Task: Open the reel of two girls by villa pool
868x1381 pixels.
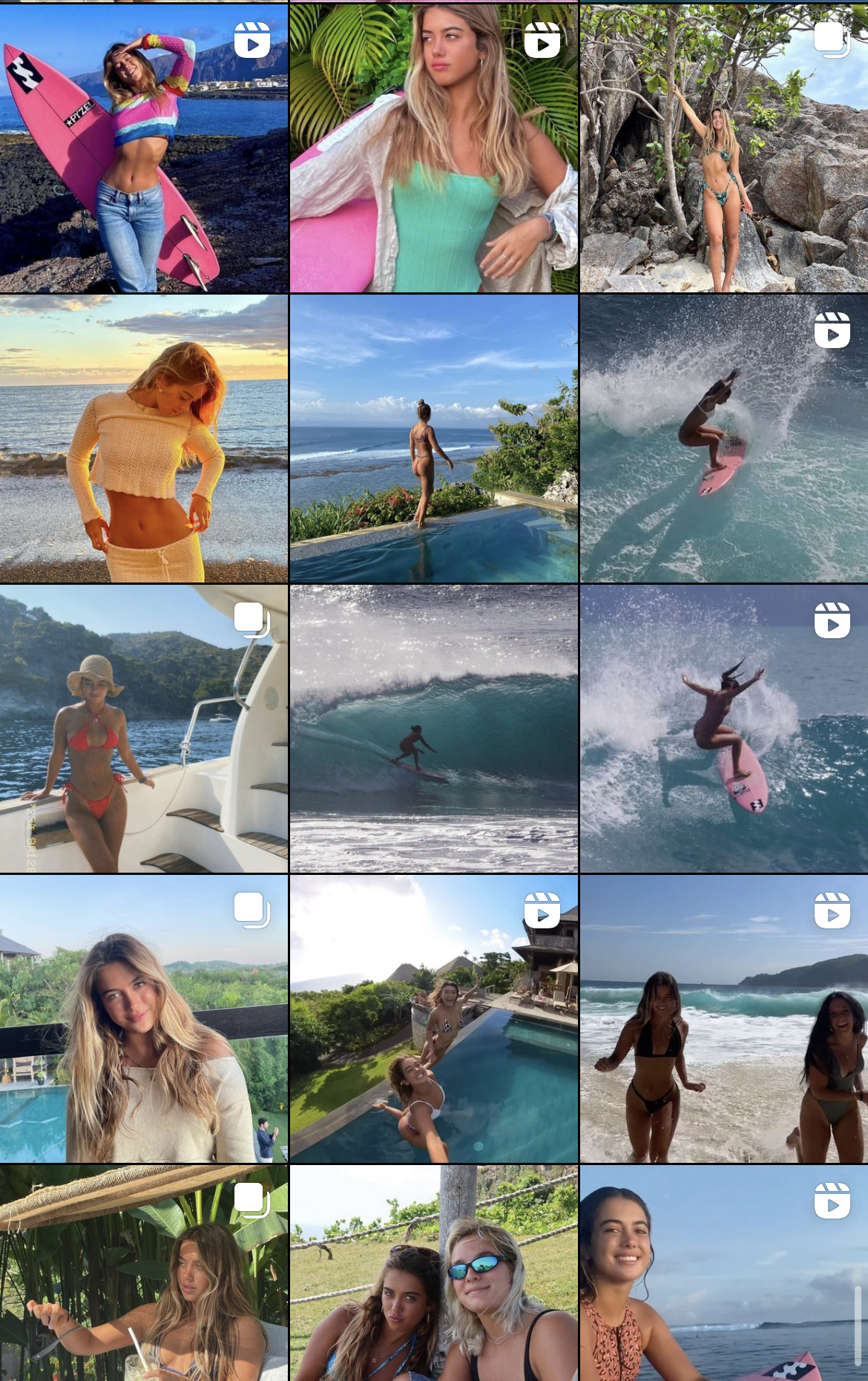Action: click(433, 1019)
